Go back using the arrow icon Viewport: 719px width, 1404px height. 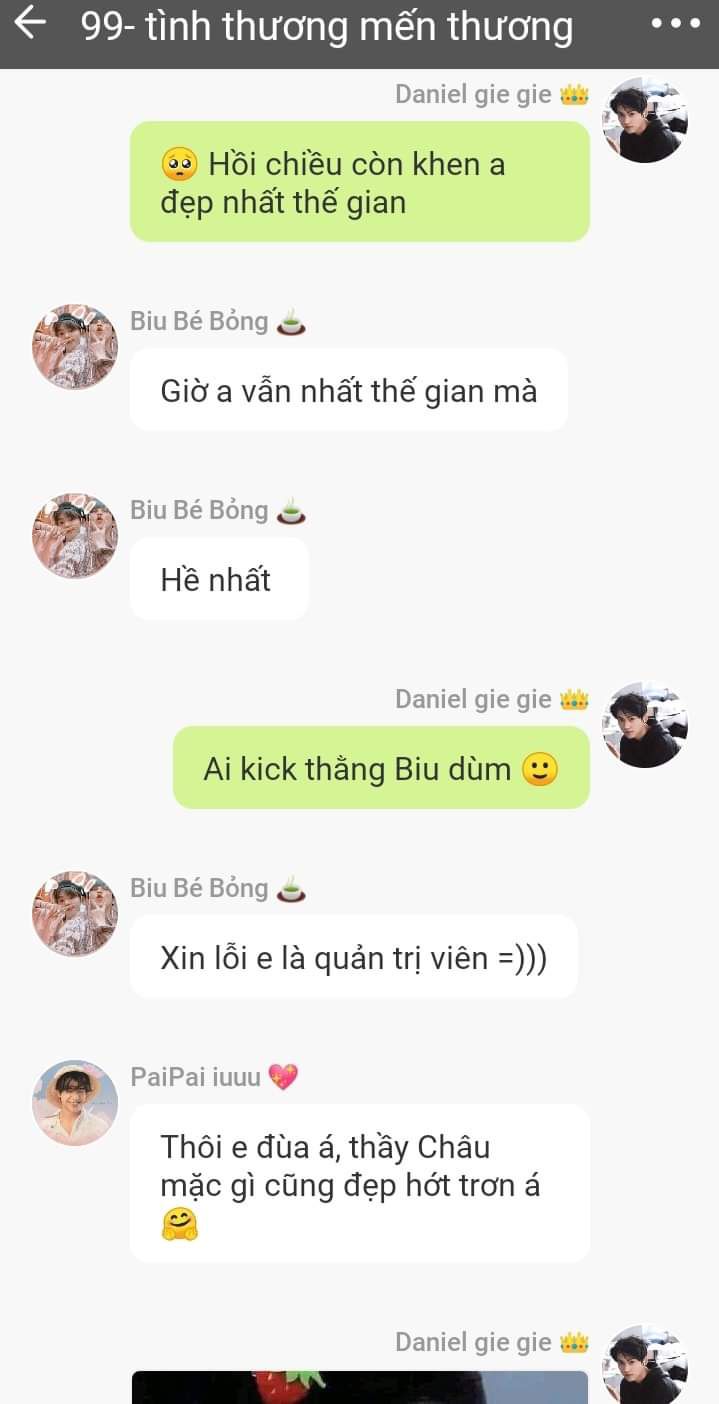(31, 23)
